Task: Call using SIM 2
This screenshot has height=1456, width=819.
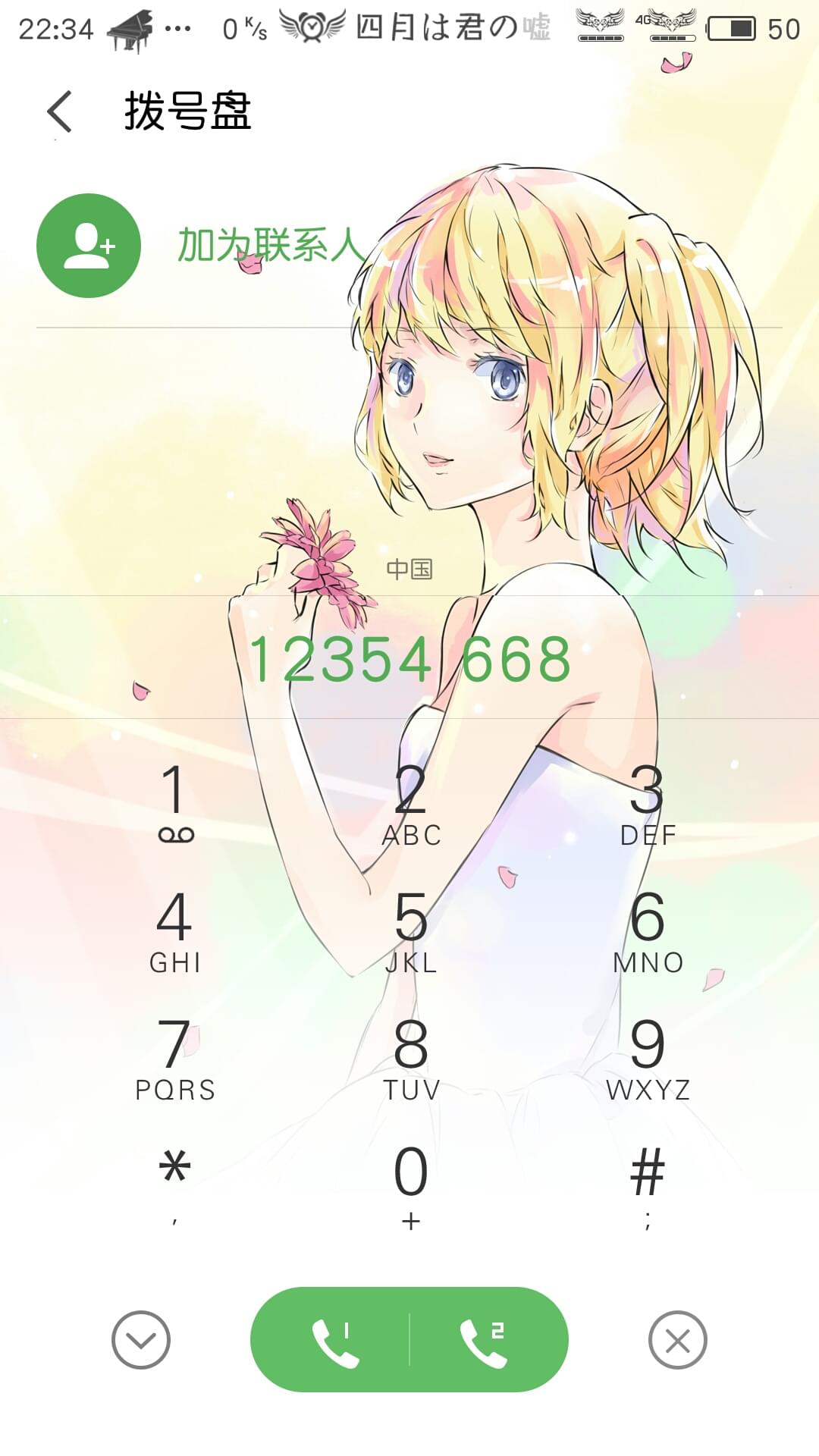Action: (489, 1340)
